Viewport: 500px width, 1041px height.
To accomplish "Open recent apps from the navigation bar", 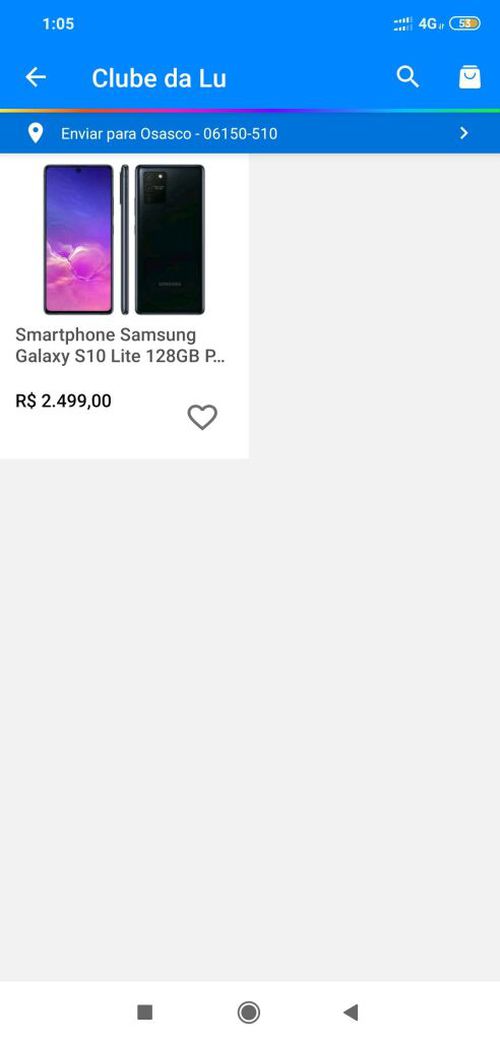I will coord(145,1012).
